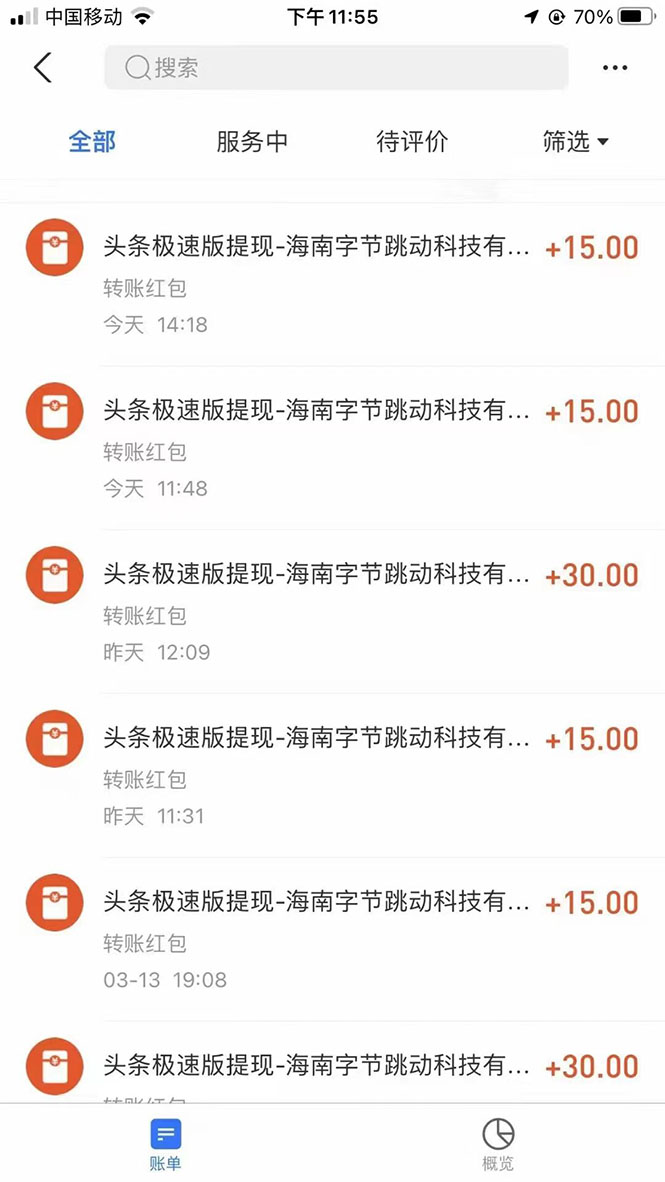Open the +15.00 transaction dated 03-13 19:08
Screen dimensions: 665x1182
[x=332, y=940]
